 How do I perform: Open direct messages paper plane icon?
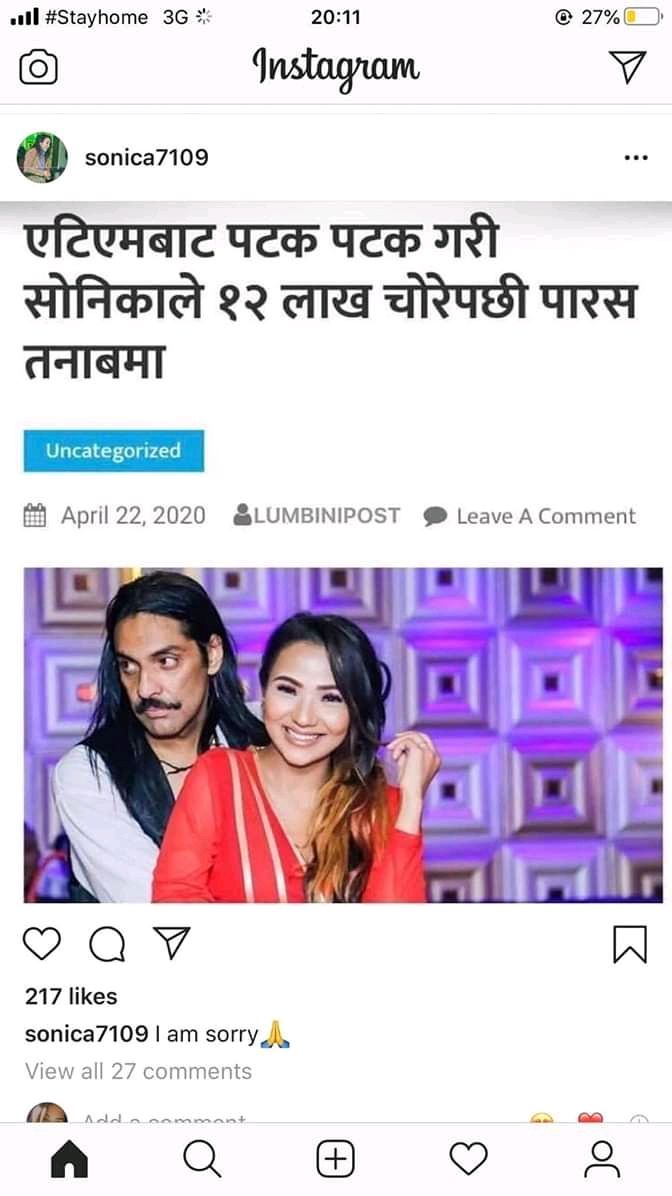tap(627, 67)
